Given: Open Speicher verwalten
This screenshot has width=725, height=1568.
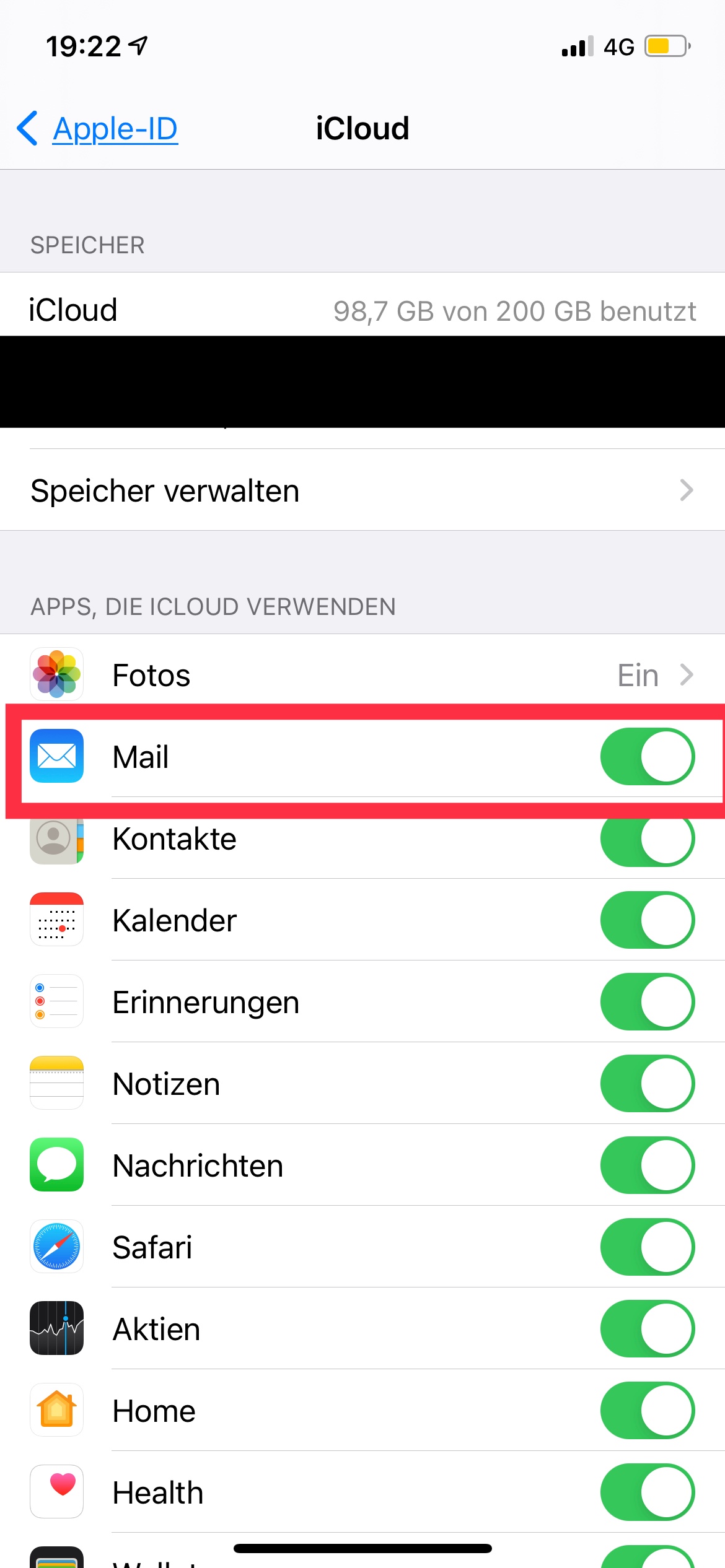Looking at the screenshot, I should [362, 490].
